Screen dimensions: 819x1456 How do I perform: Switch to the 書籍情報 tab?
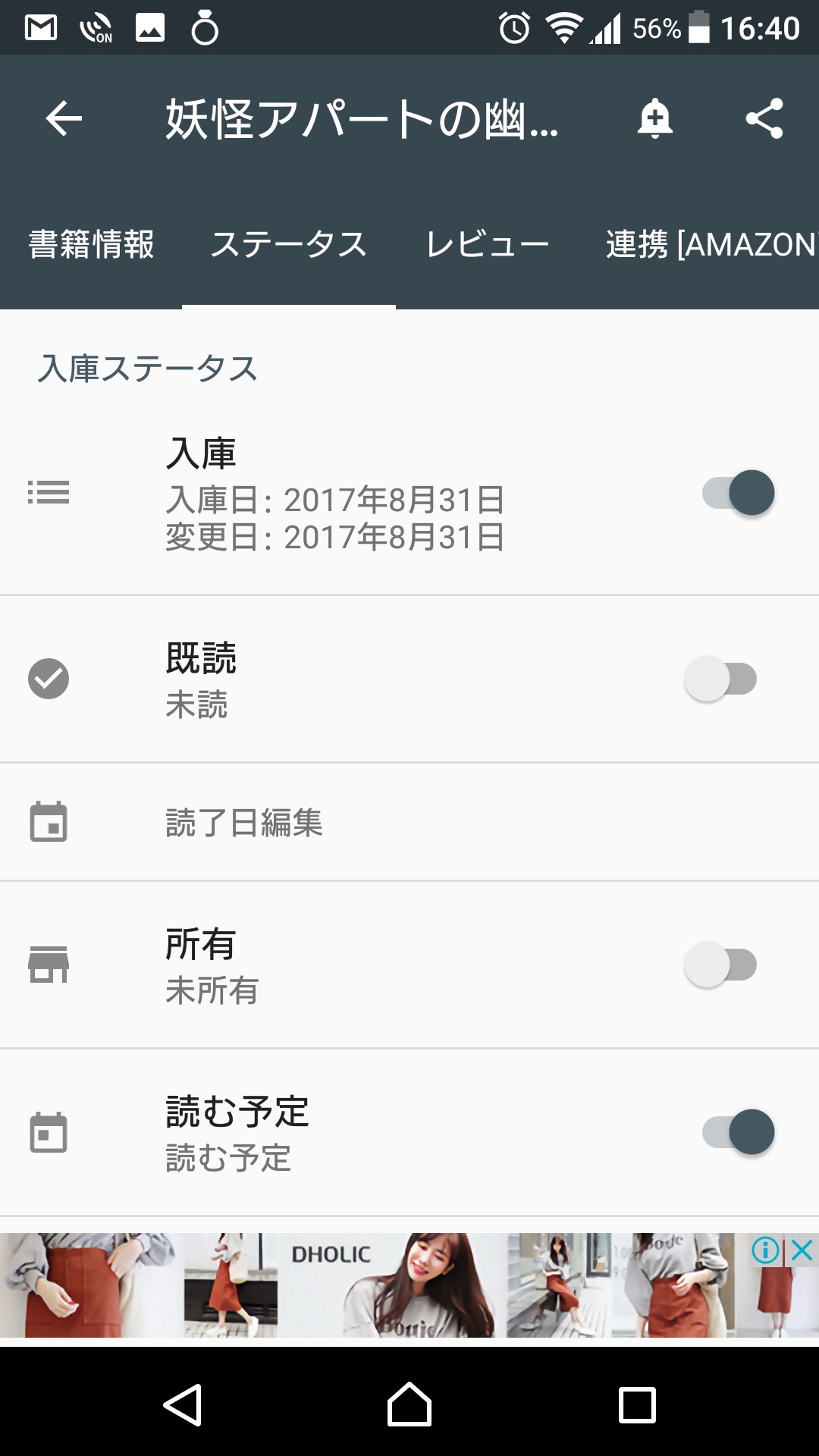[92, 245]
